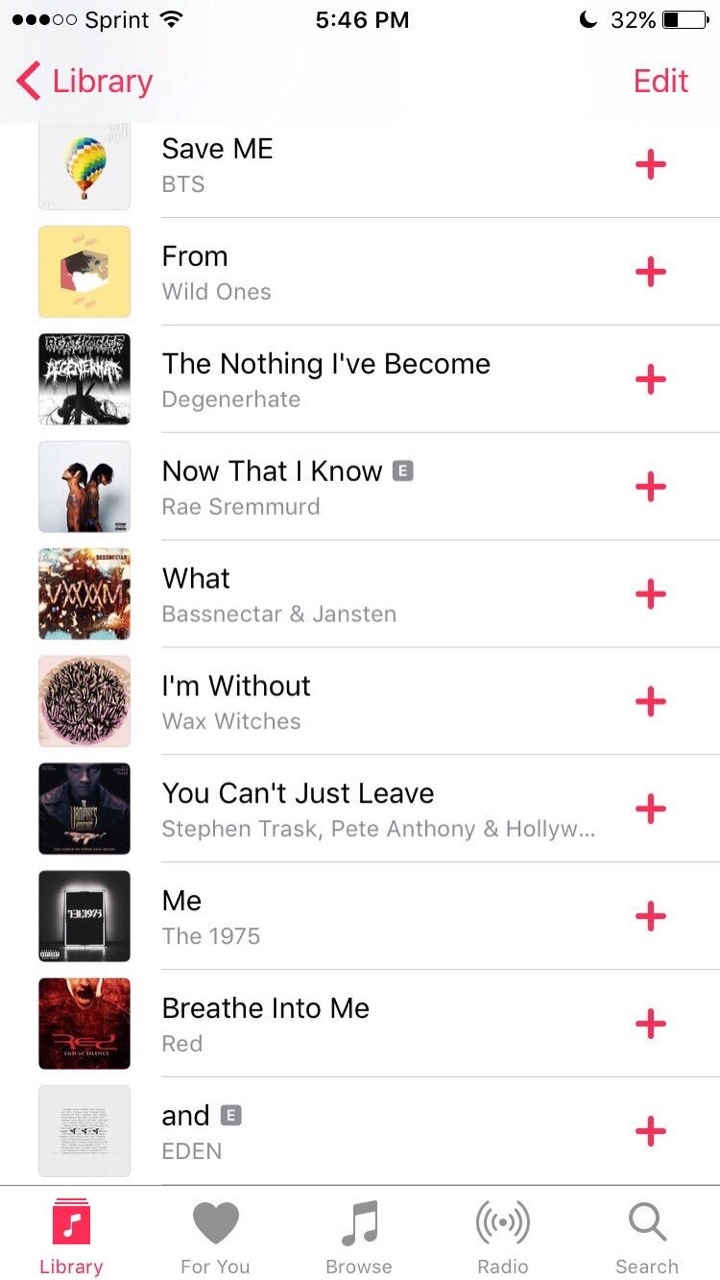Tap Edit to modify the playlist
720x1280 pixels.
tap(661, 81)
